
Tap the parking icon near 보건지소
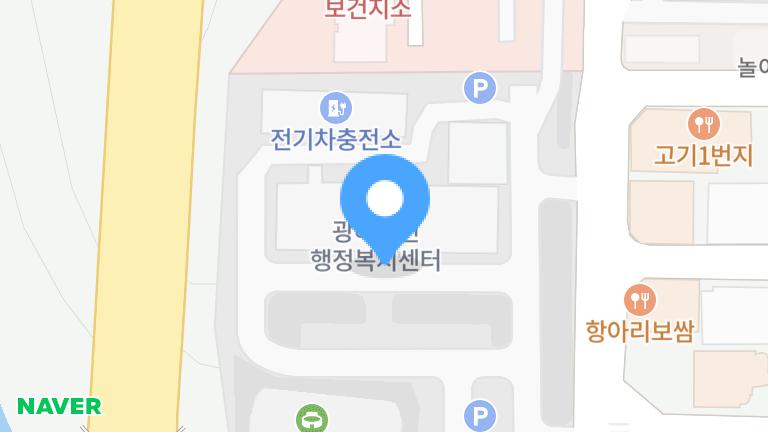480,89
